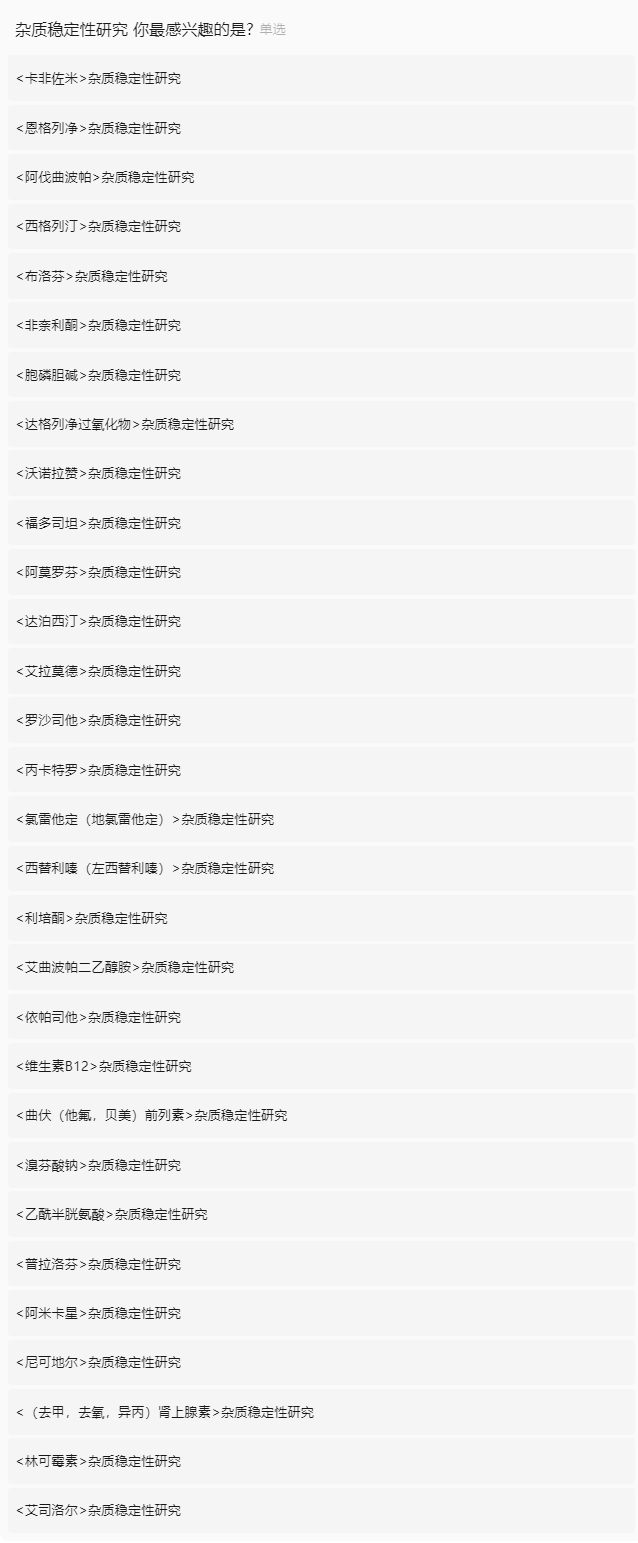This screenshot has height=1543, width=638.
Task: Select 尼可地尔 杂质稳定性研究
Action: (100, 1362)
